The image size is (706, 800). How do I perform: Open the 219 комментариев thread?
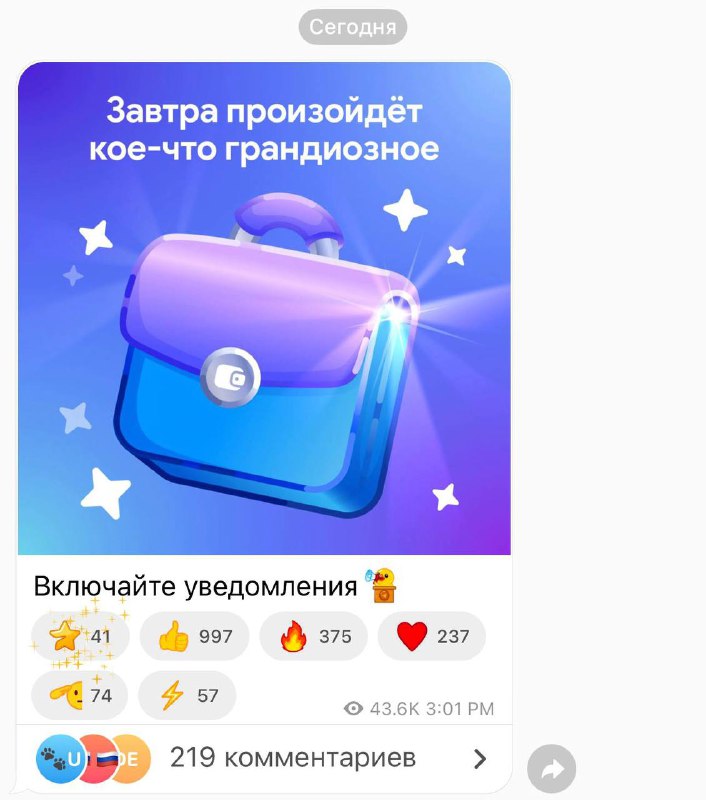[292, 759]
